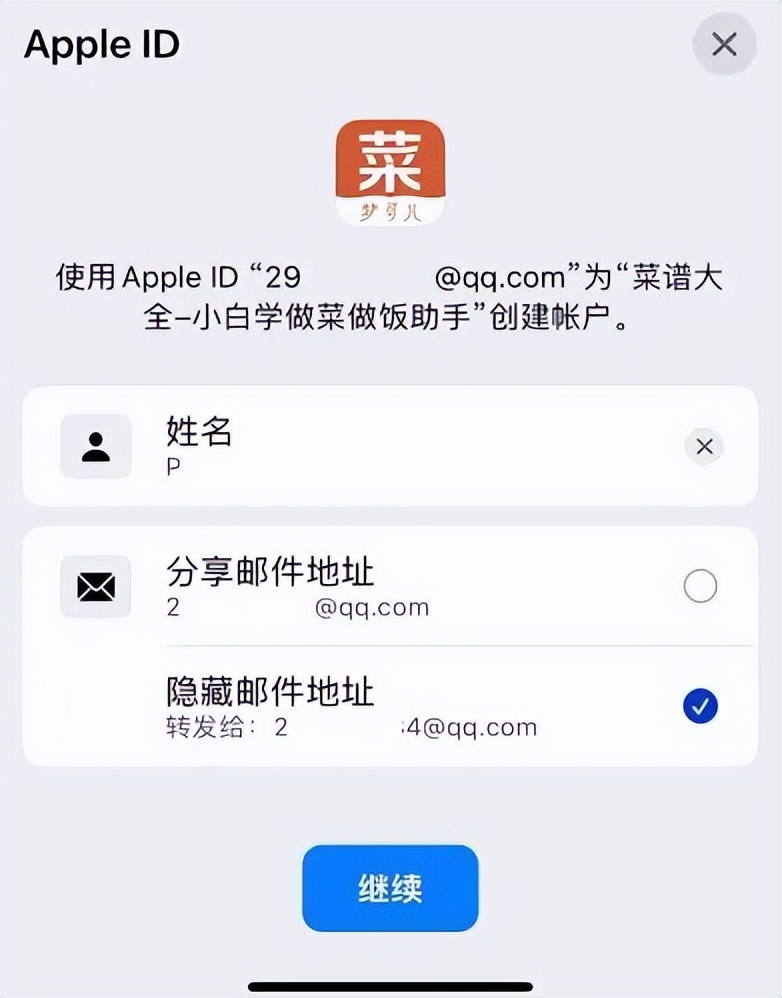
Task: Tap the empty radio circle beside 分享邮件地址
Action: tap(700, 587)
